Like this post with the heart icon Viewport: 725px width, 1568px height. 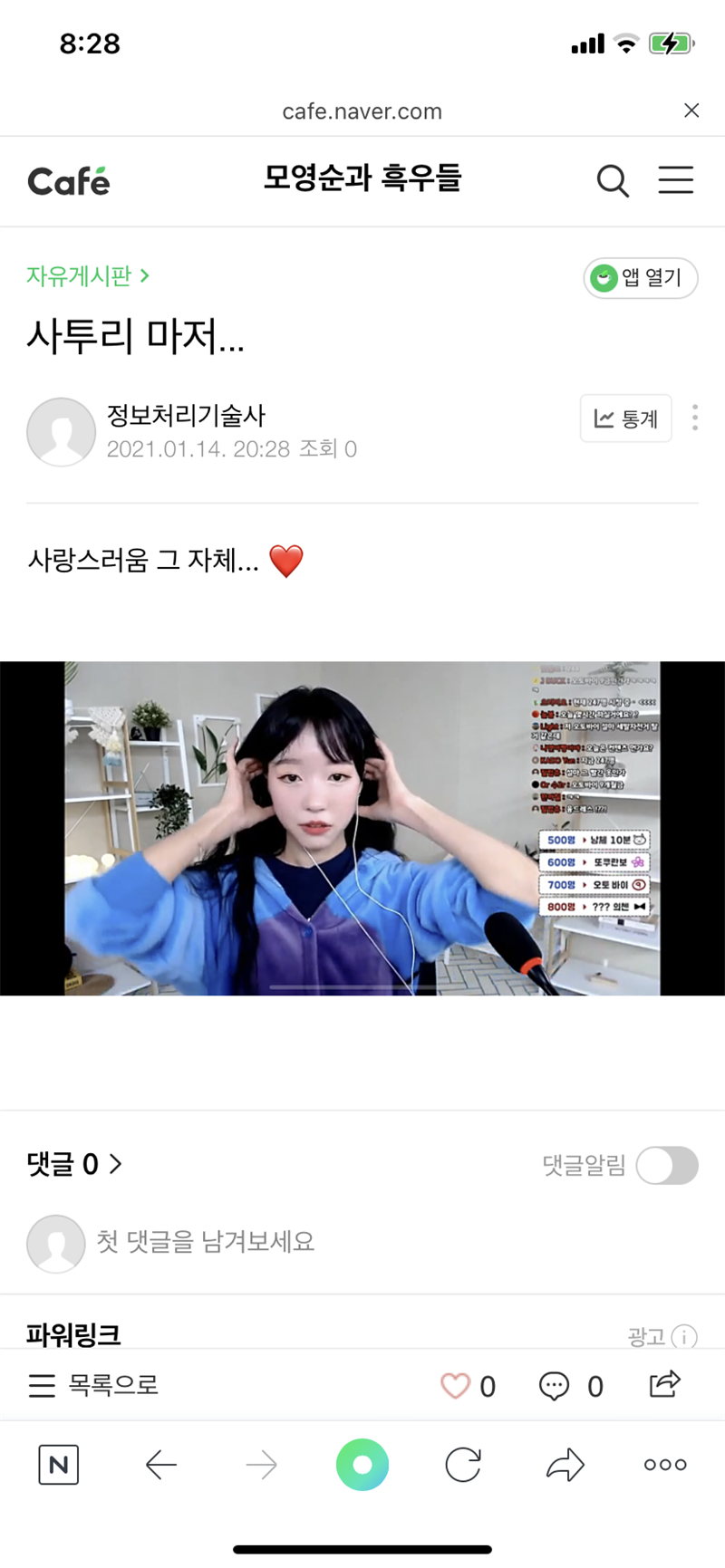pyautogui.click(x=456, y=1386)
